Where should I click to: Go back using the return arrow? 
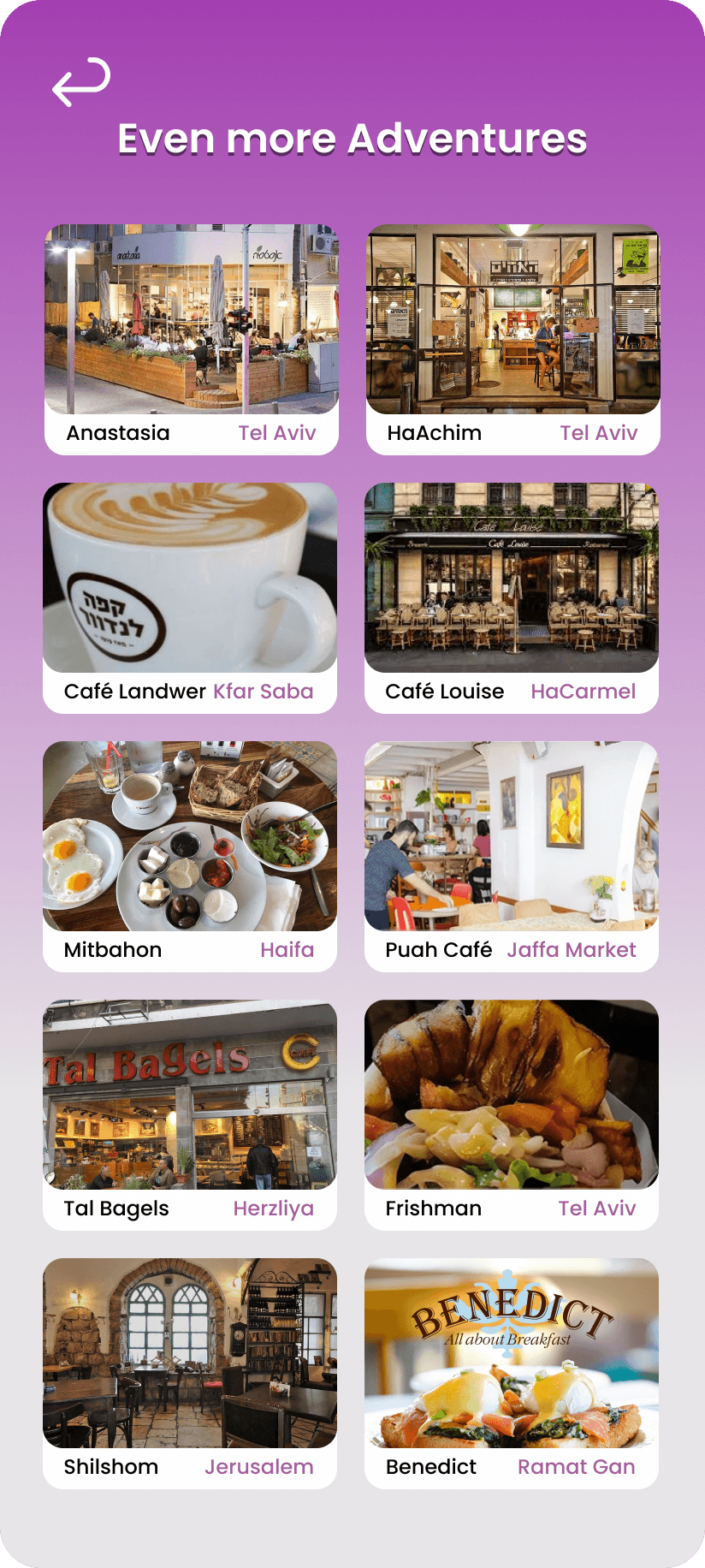point(81,82)
